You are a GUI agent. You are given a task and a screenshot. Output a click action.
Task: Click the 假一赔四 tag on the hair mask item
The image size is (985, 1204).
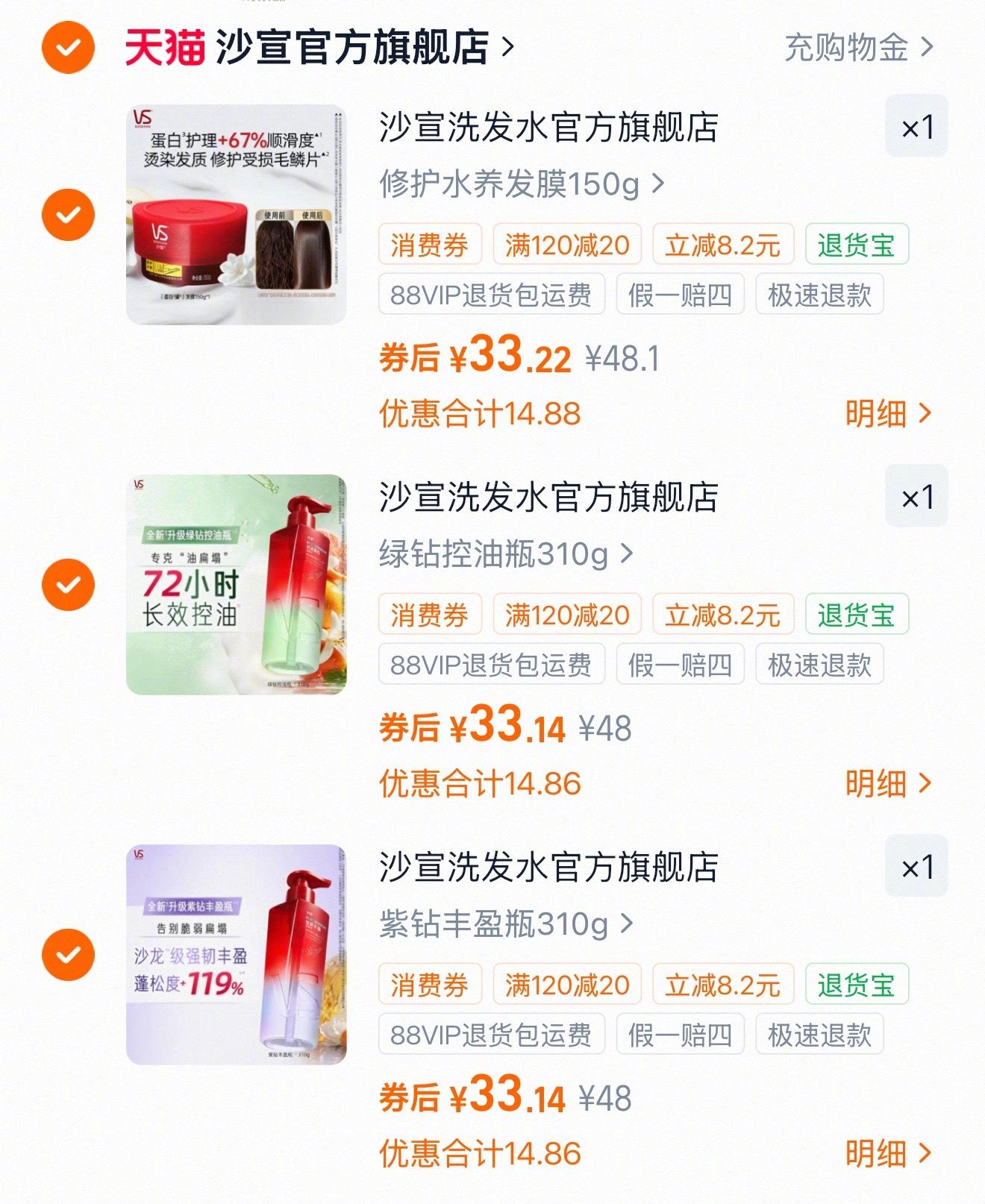coord(681,295)
